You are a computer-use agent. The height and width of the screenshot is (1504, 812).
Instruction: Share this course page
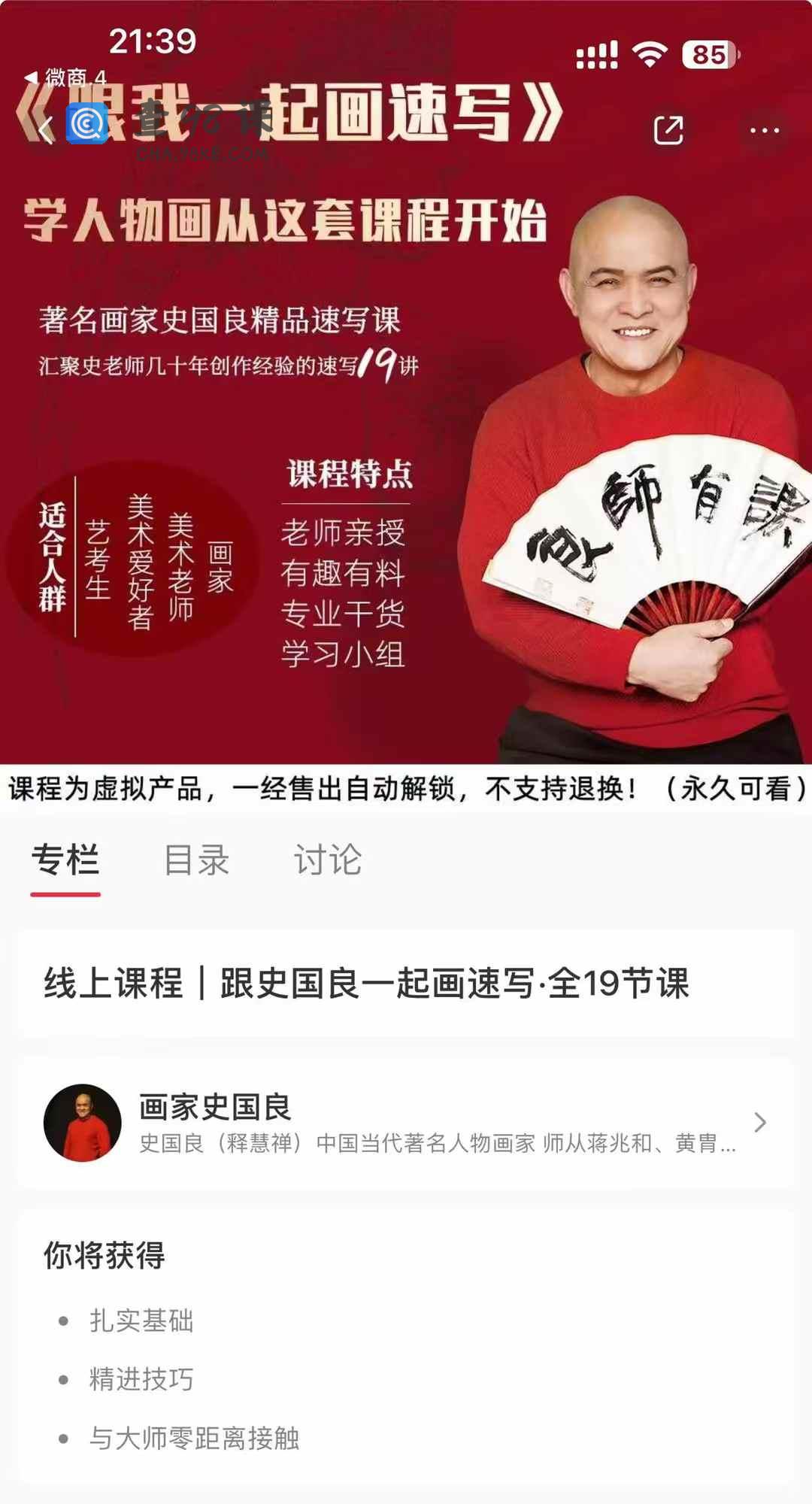pos(668,130)
